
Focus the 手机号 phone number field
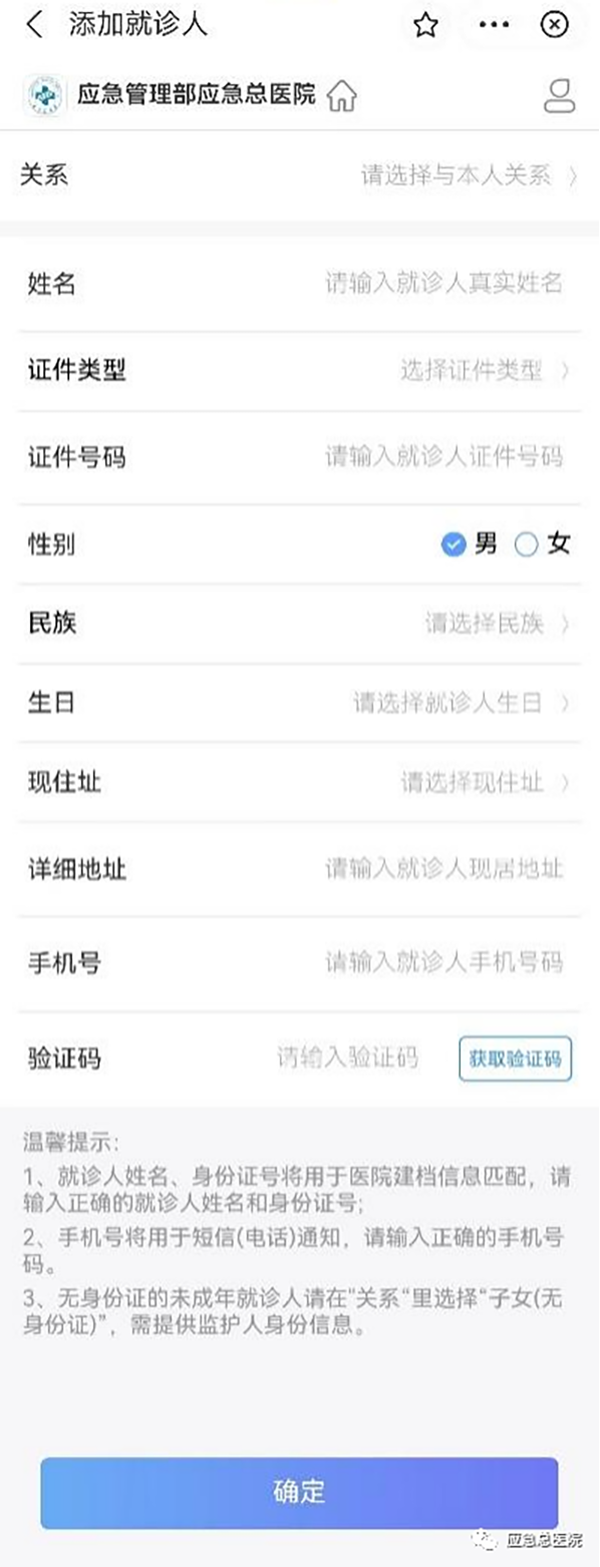(x=443, y=963)
